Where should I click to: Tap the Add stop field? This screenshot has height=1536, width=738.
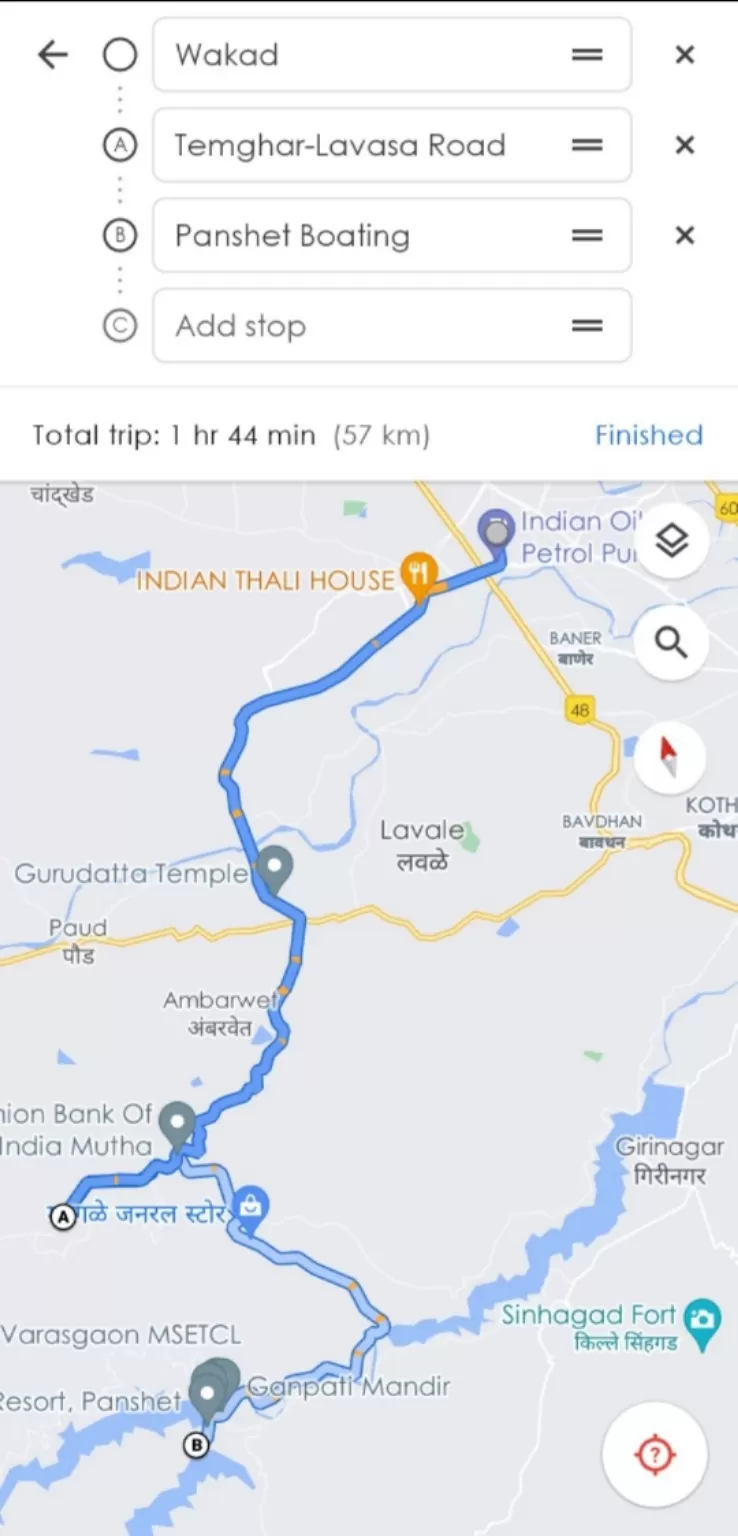pyautogui.click(x=360, y=326)
